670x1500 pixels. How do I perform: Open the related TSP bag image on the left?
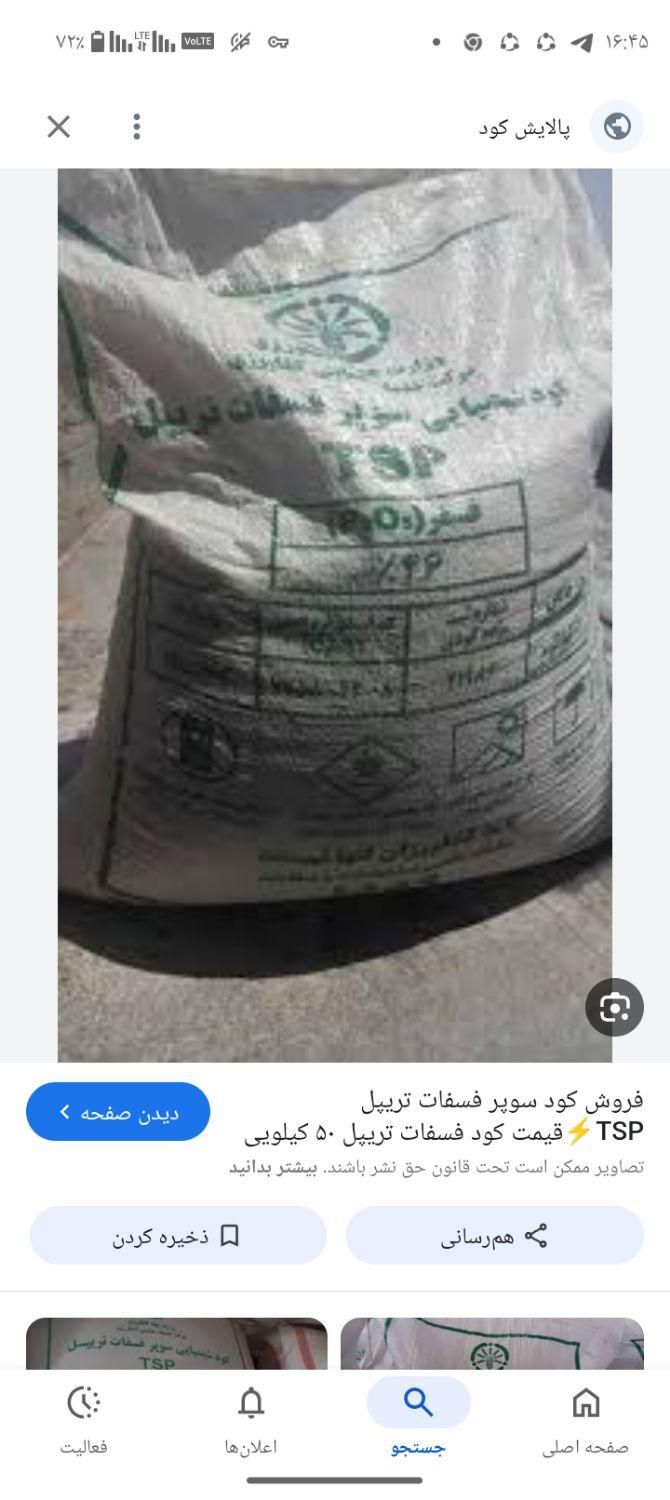(176, 1343)
